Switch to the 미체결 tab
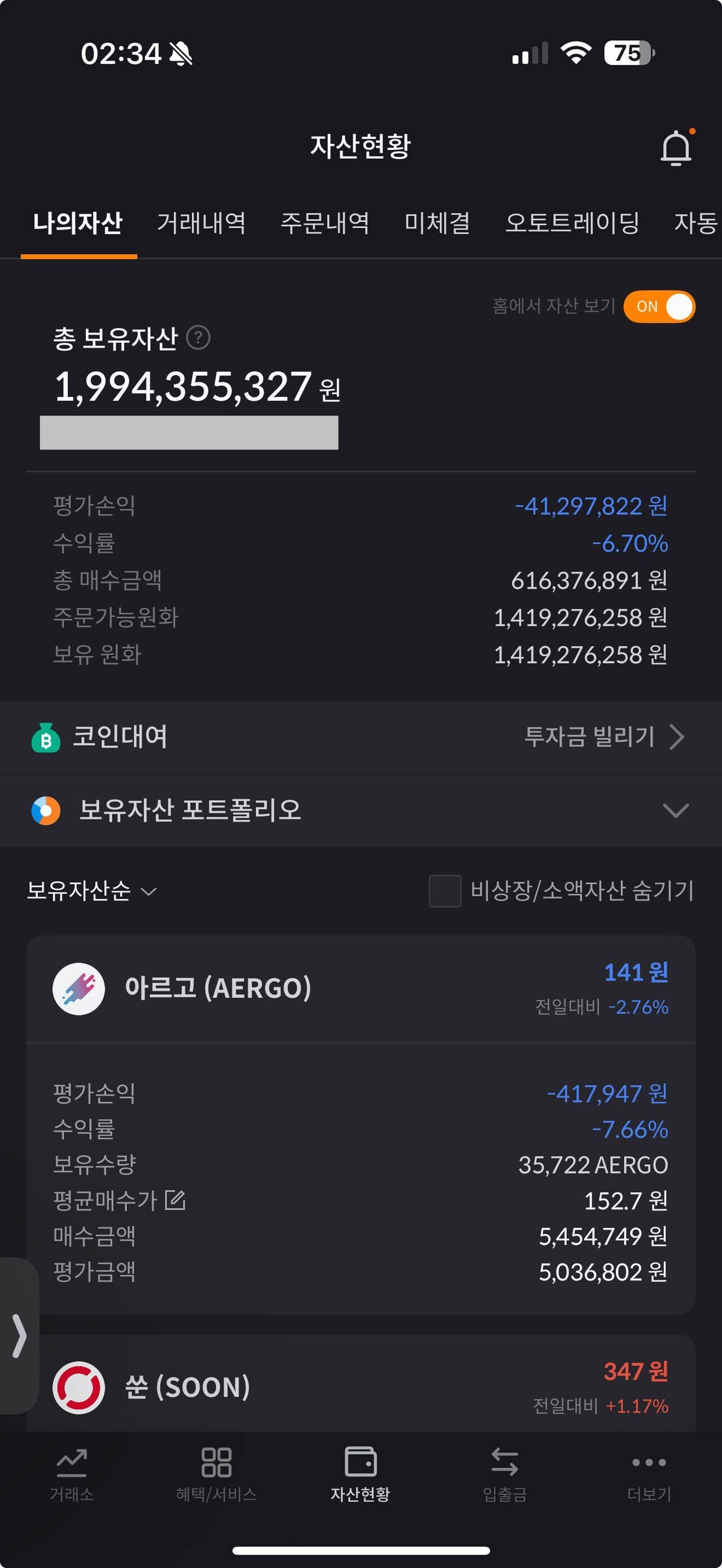The width and height of the screenshot is (722, 1568). pyautogui.click(x=437, y=224)
